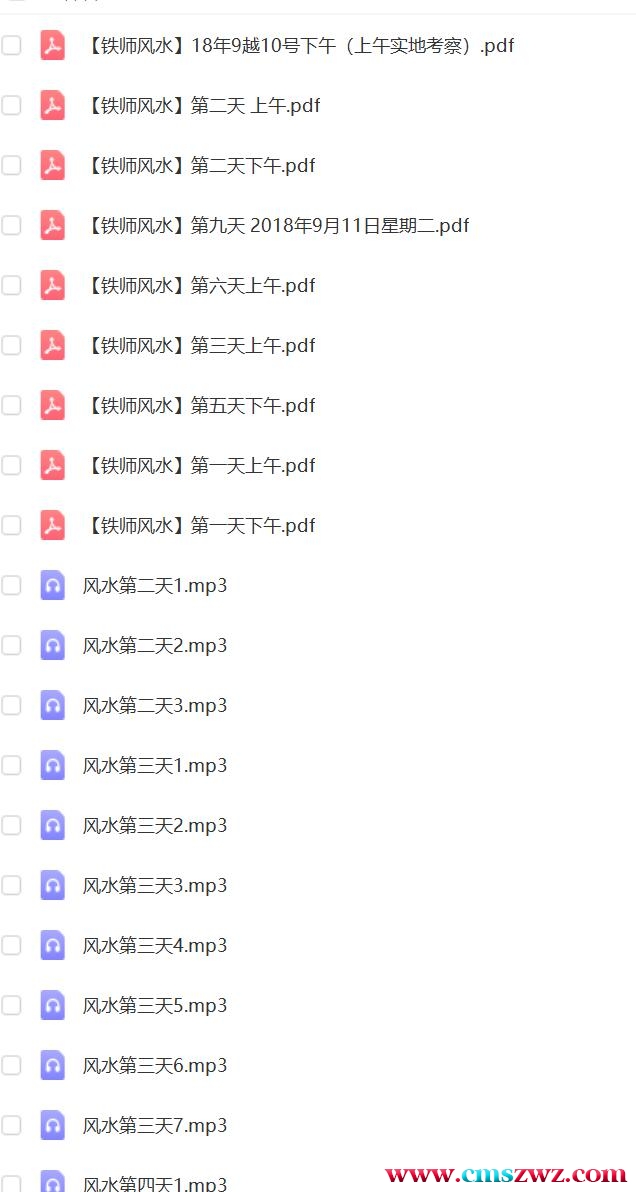636x1192 pixels.
Task: Play the audio 风水第二天1.mp3
Action: 155,586
